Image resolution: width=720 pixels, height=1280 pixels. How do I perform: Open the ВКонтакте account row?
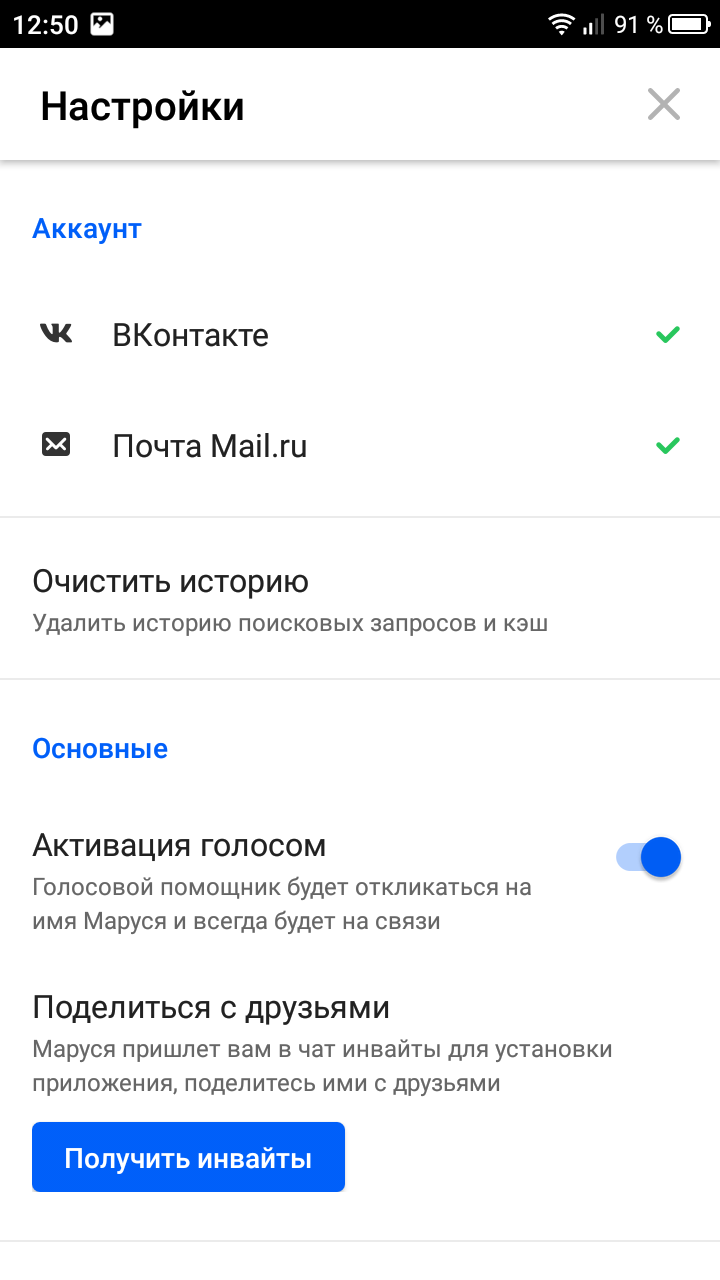click(360, 335)
